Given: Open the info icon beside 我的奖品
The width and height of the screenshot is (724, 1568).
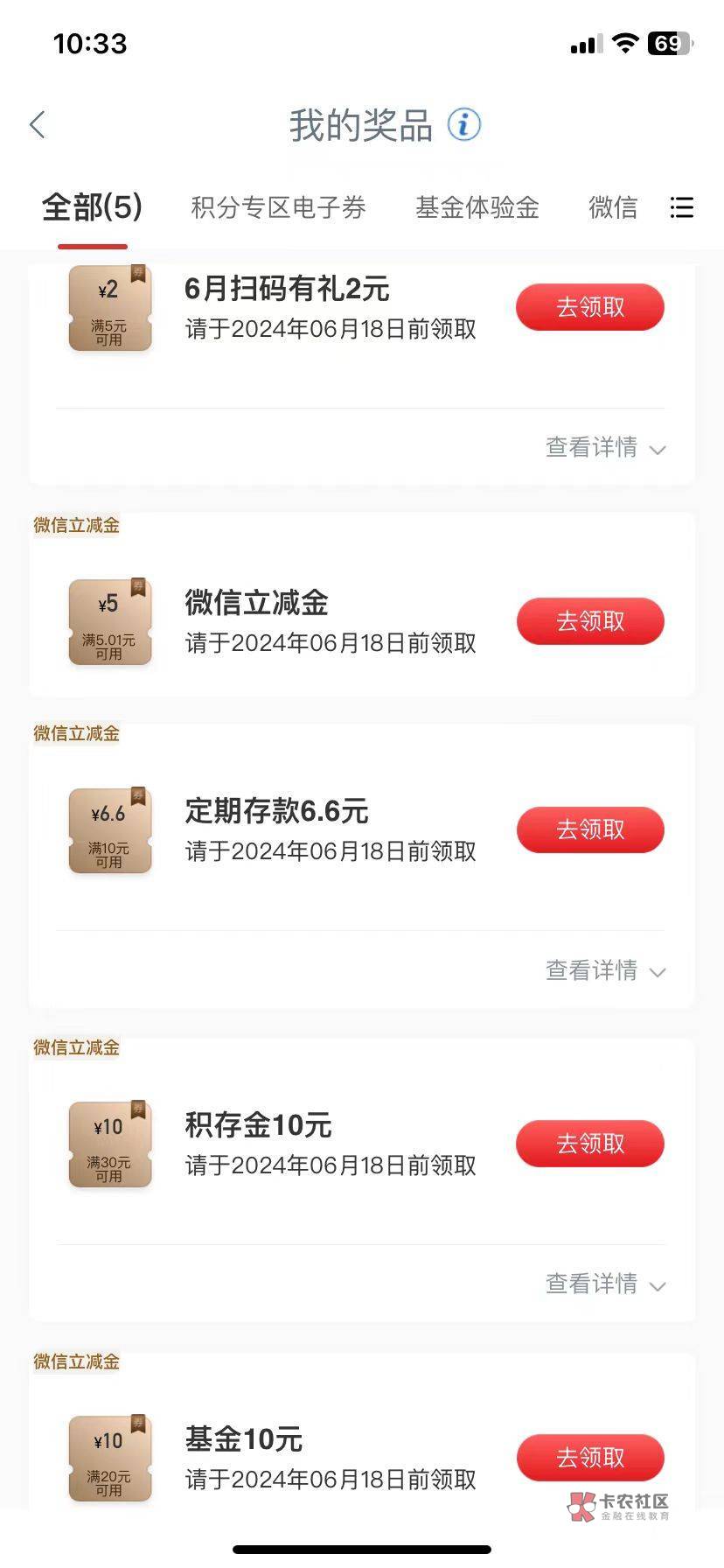Looking at the screenshot, I should pyautogui.click(x=464, y=125).
